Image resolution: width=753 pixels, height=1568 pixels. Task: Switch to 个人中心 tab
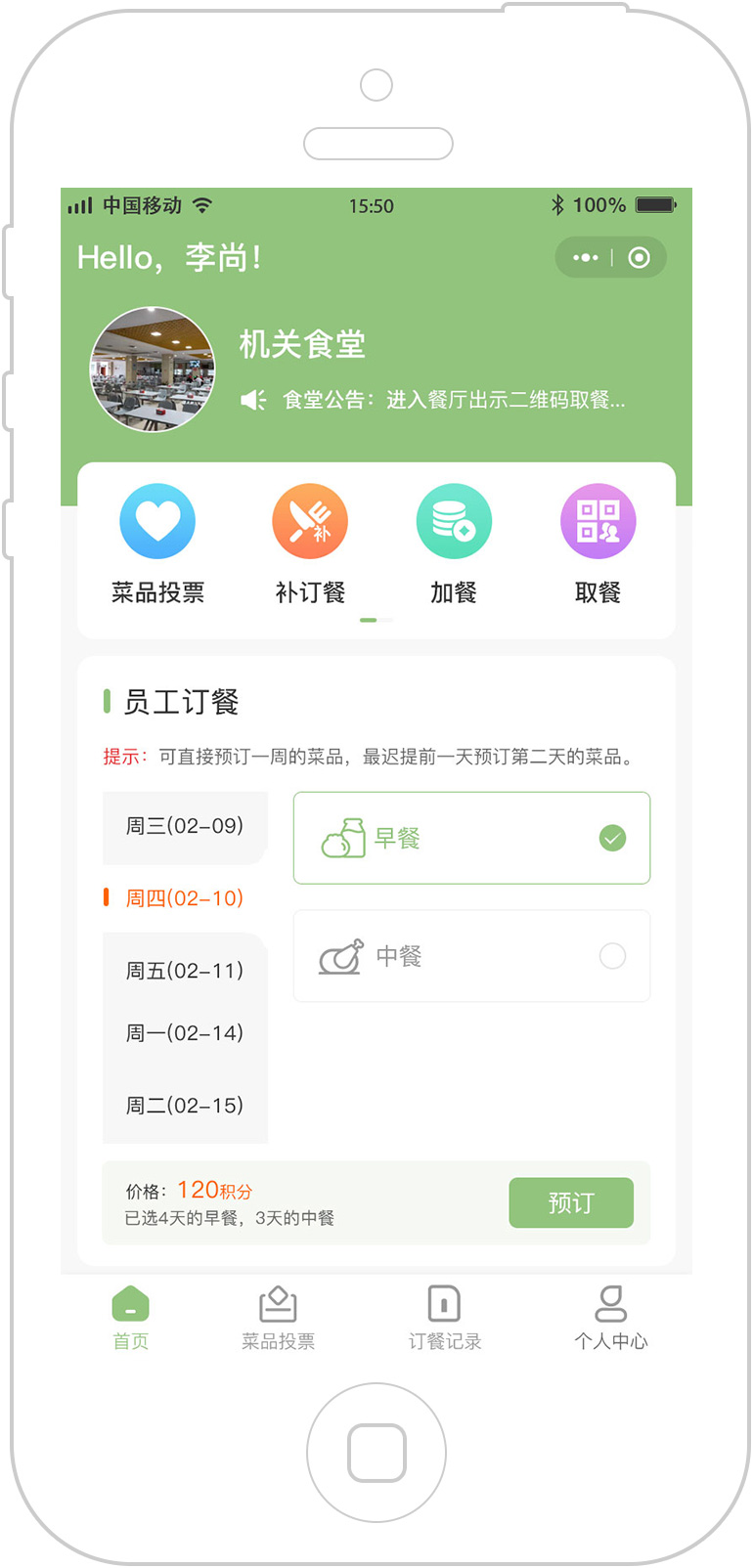click(x=611, y=1317)
